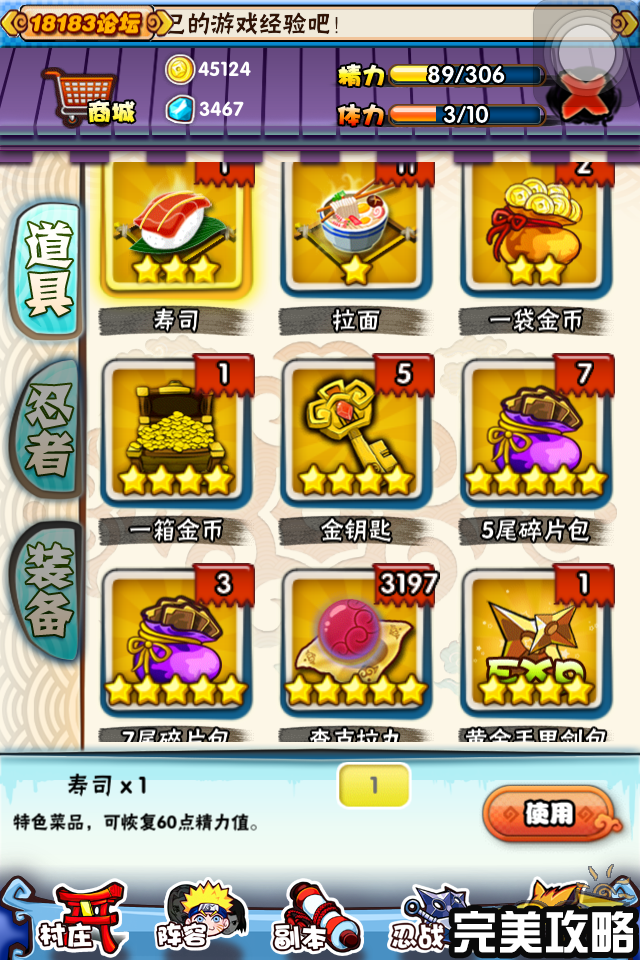The width and height of the screenshot is (640, 960).
Task: Tap the quantity field showing 1
Action: (374, 786)
